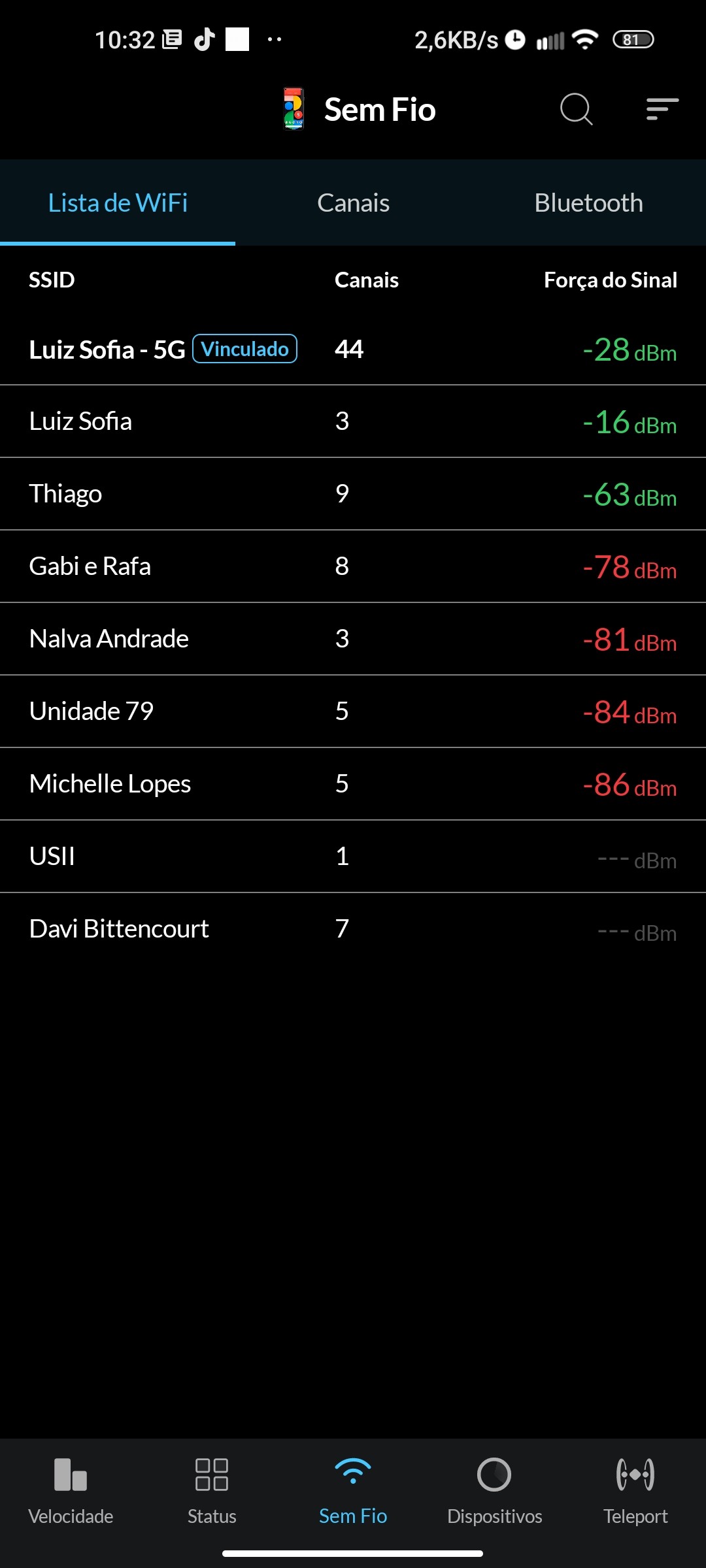Tap the device image beside Sem Fio
This screenshot has height=1568, width=706.
(294, 109)
